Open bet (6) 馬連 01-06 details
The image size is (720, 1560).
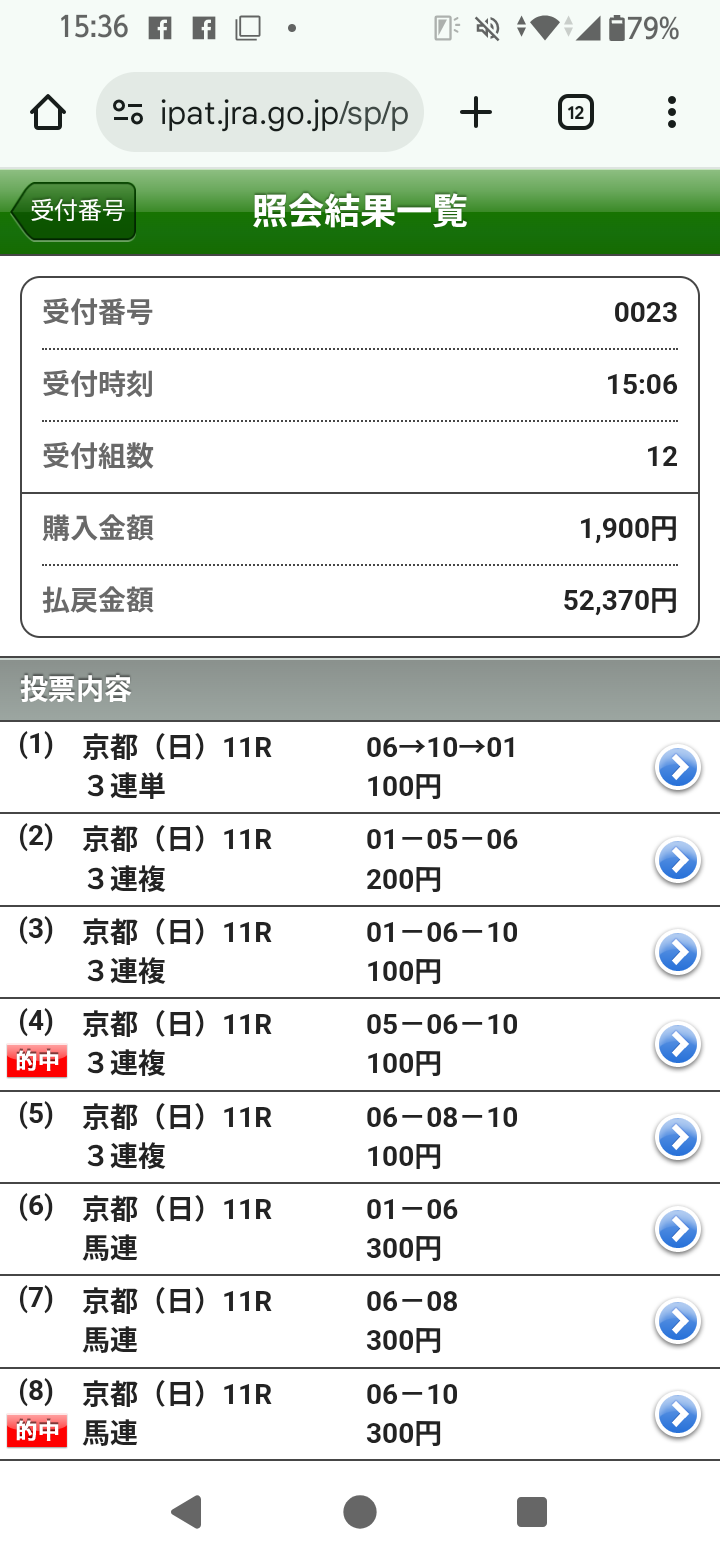677,1230
